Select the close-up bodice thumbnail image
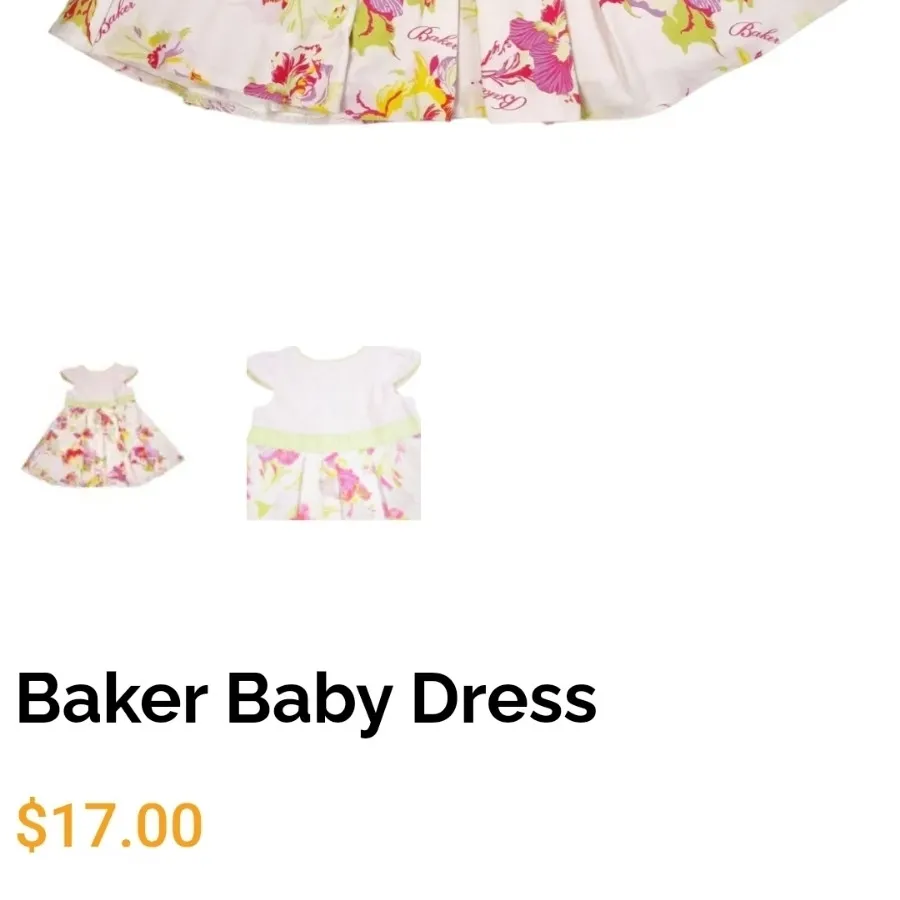The image size is (900, 900). 333,432
